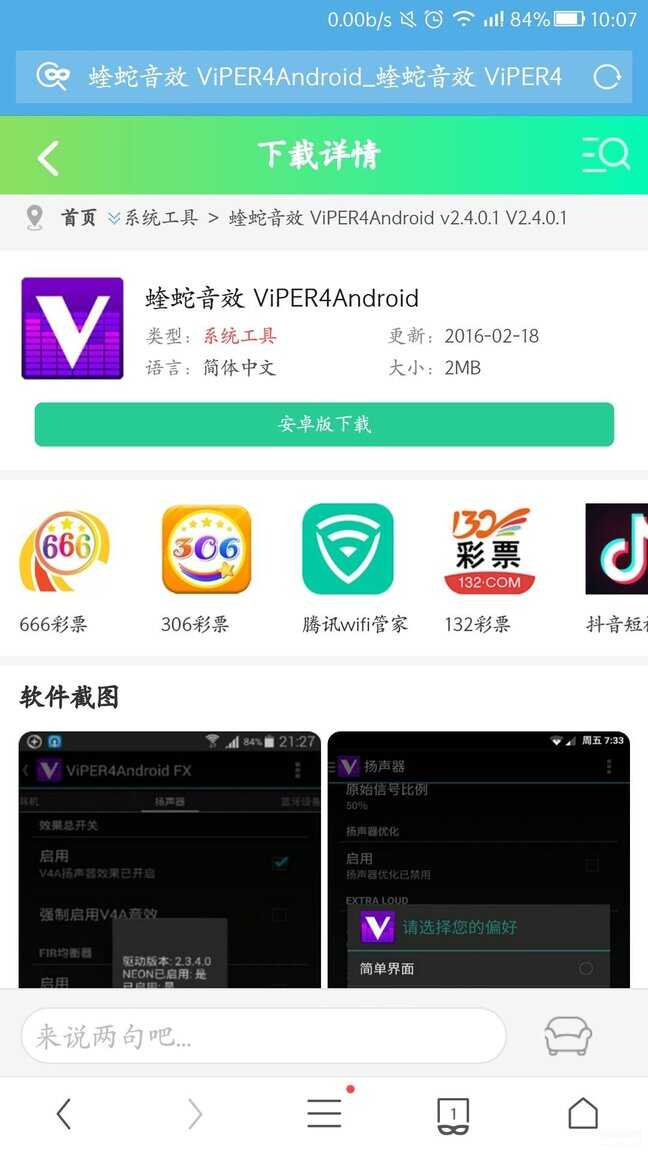The height and width of the screenshot is (1152, 648).
Task: Open the tabs switcher showing 1
Action: click(x=453, y=1114)
